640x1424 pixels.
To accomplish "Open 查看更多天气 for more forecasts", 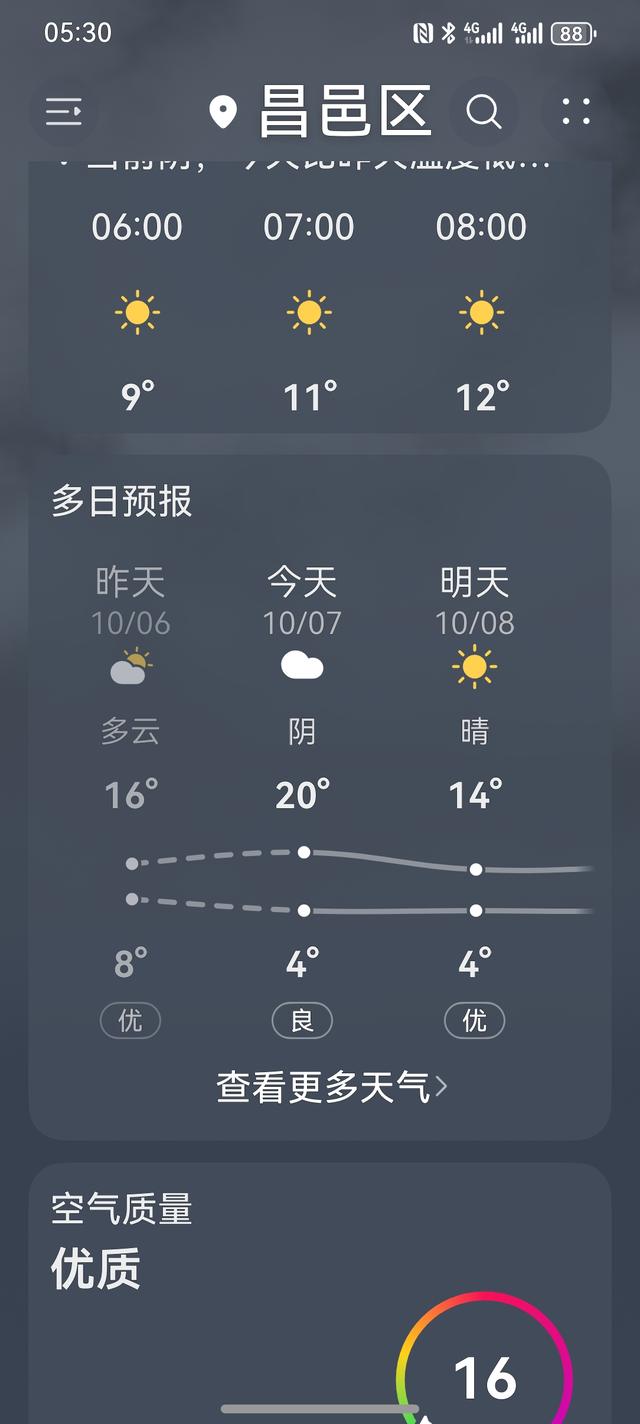I will [331, 1087].
